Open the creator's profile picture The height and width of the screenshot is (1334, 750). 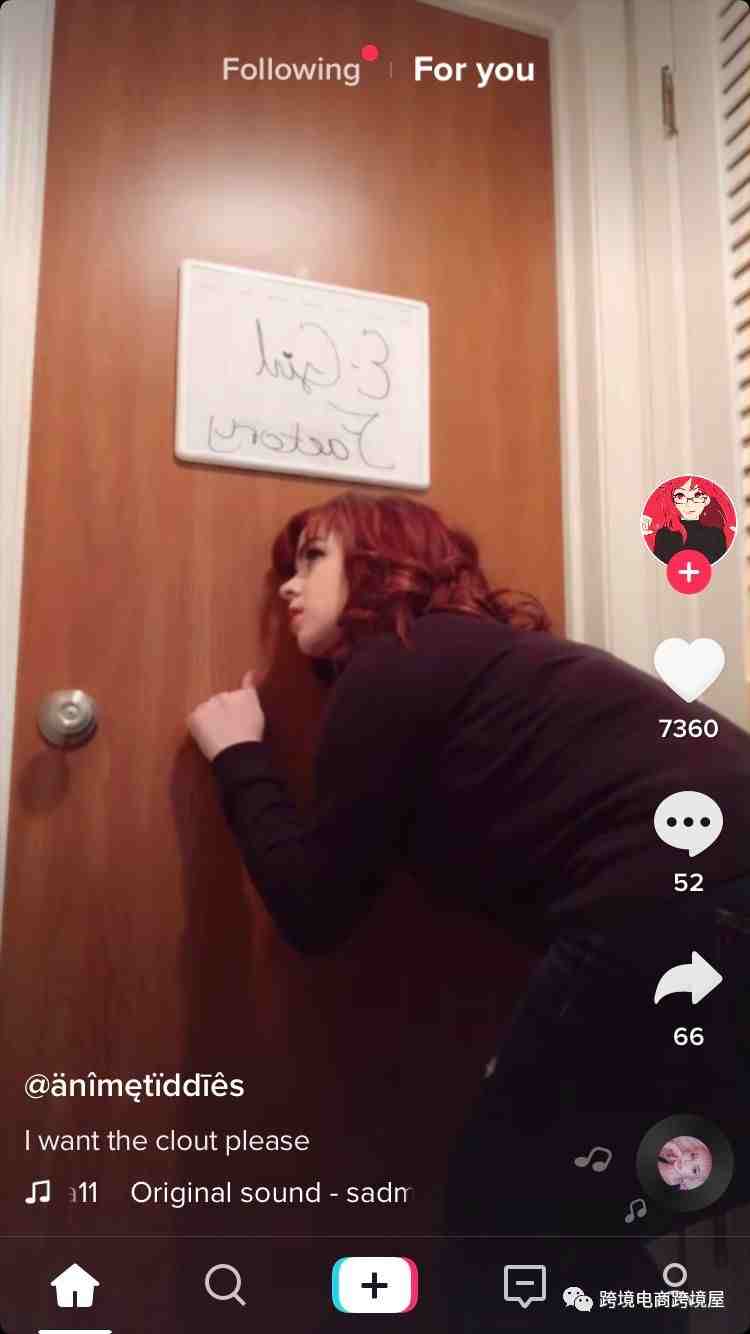[688, 522]
